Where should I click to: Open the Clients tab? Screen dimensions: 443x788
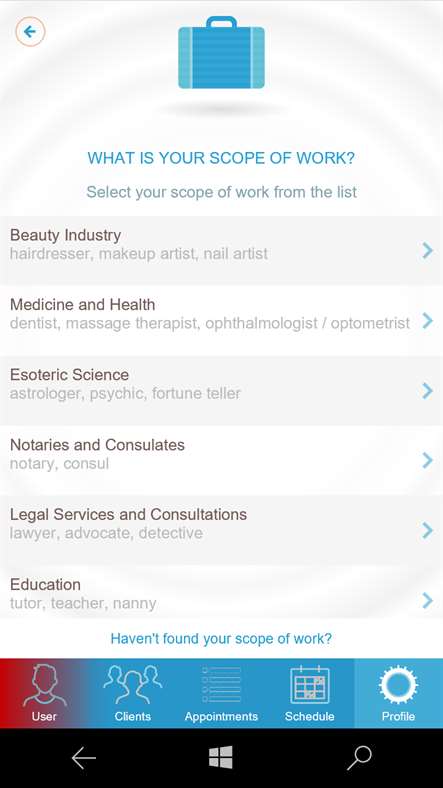click(x=133, y=693)
